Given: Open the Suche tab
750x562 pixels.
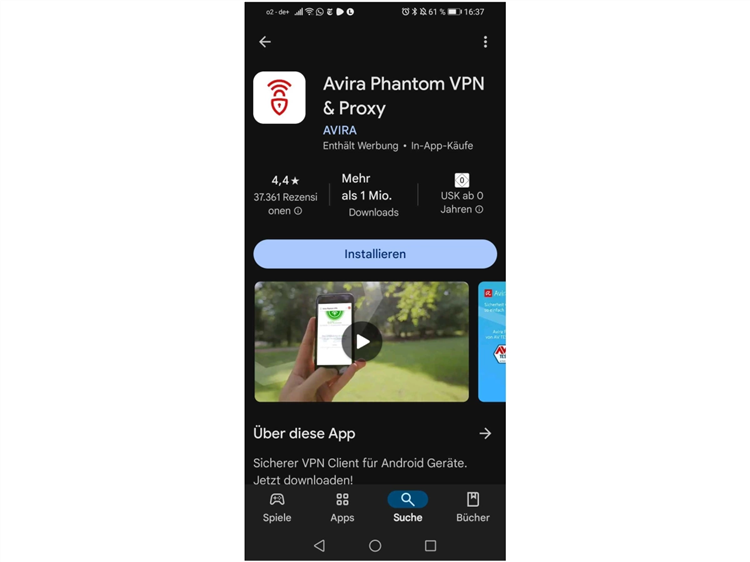Looking at the screenshot, I should point(407,507).
